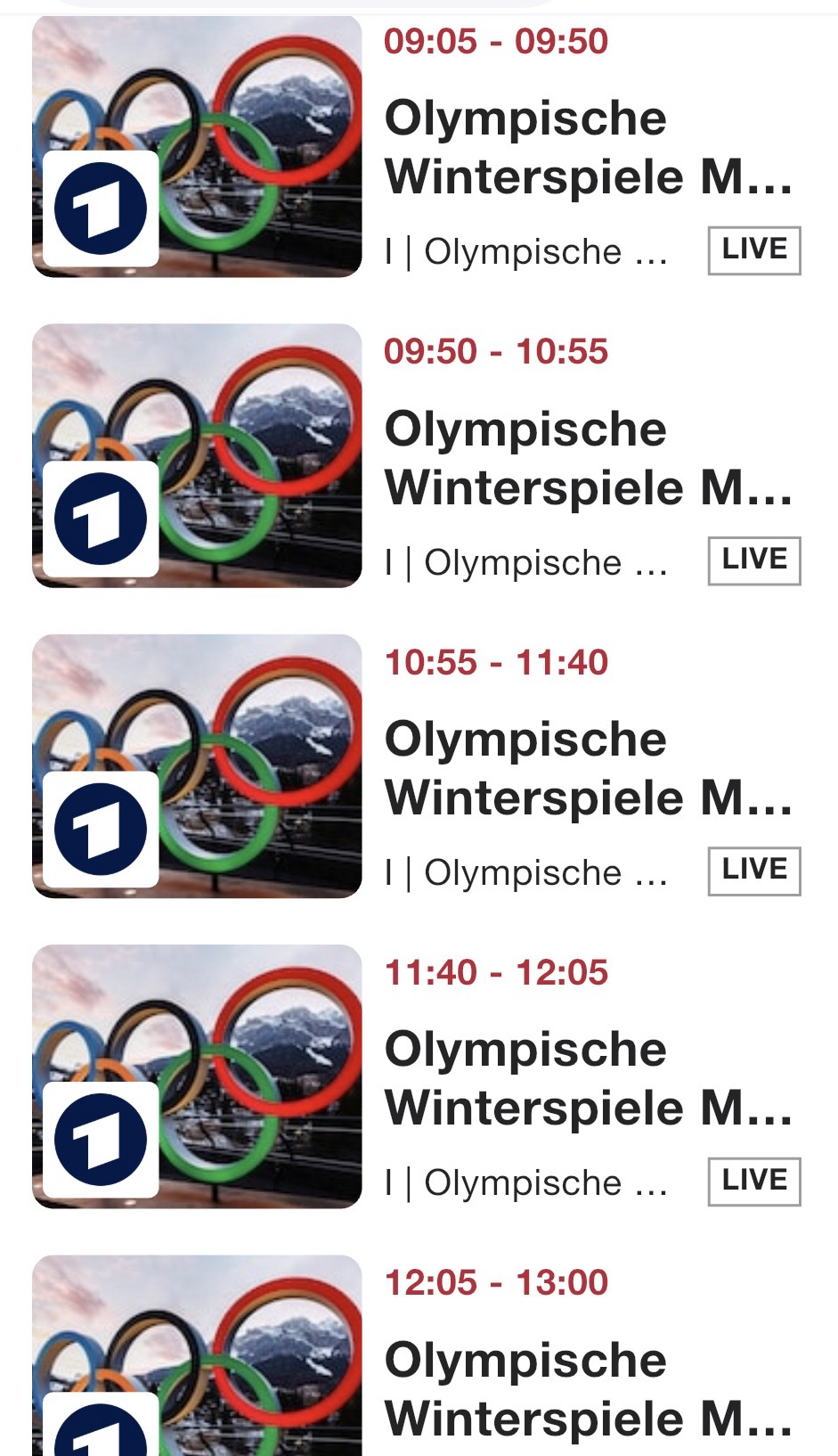Screen dimensions: 838x1456
Task: Open the 11:40 - 12:05 Olympische Winterspiele listing
Action: pyautogui.click(x=588, y=1078)
